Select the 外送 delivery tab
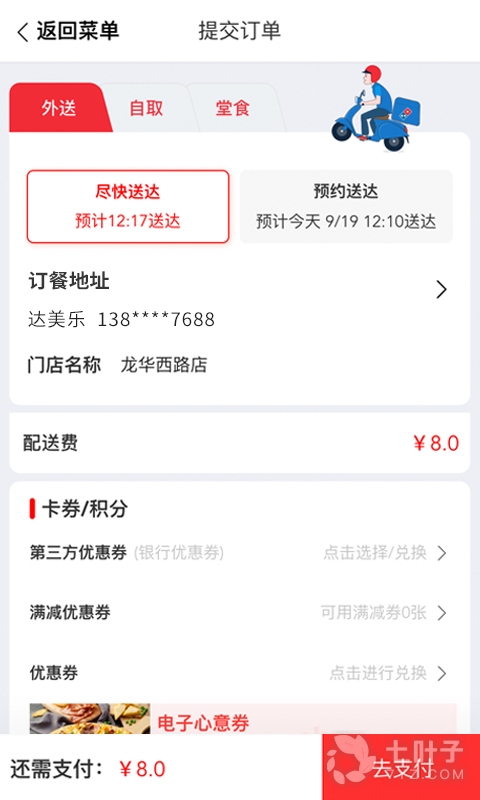The width and height of the screenshot is (480, 800). (x=59, y=108)
